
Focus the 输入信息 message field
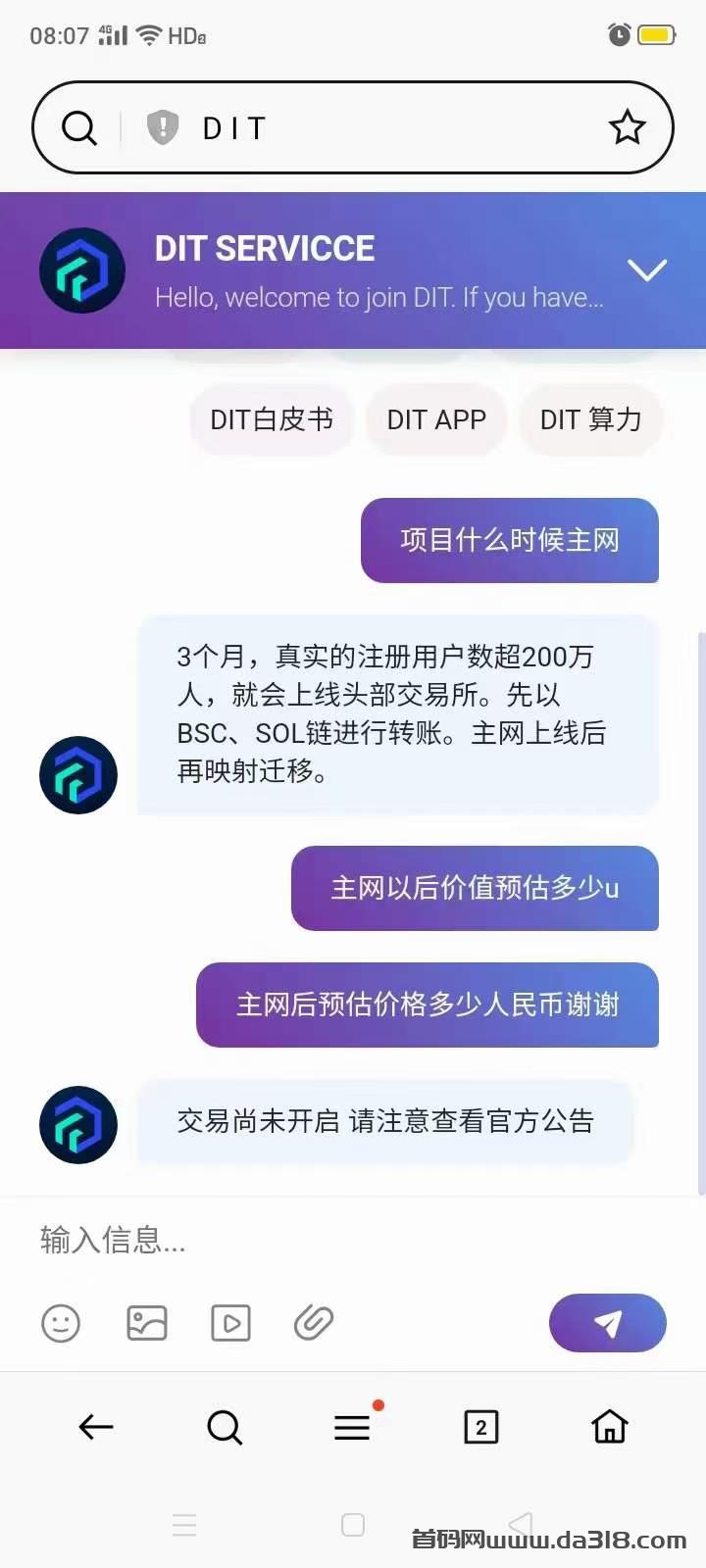point(353,1241)
